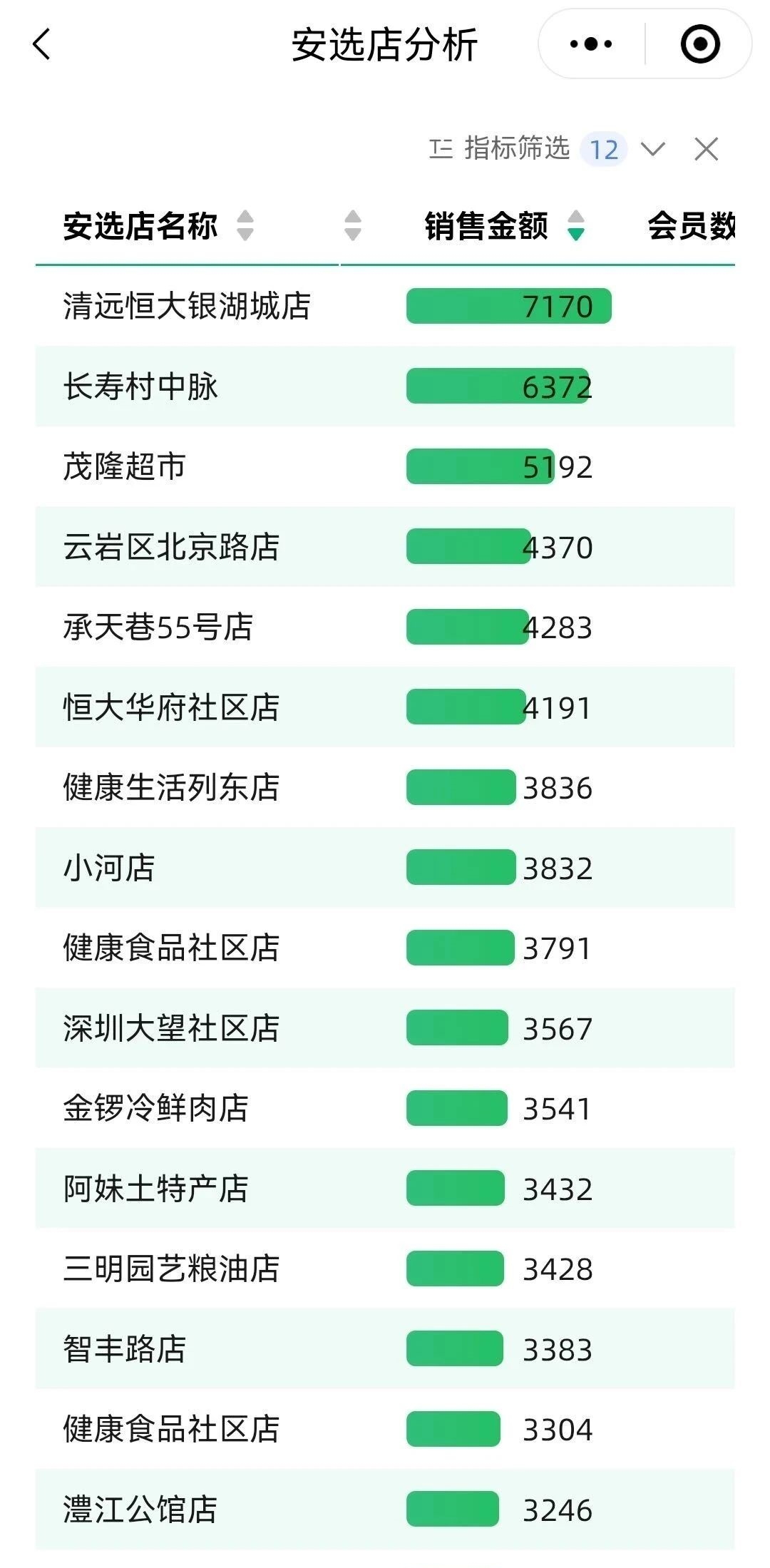Sort by 会员数 column header
Viewport: 770px width, 1568px height.
pyautogui.click(x=691, y=225)
